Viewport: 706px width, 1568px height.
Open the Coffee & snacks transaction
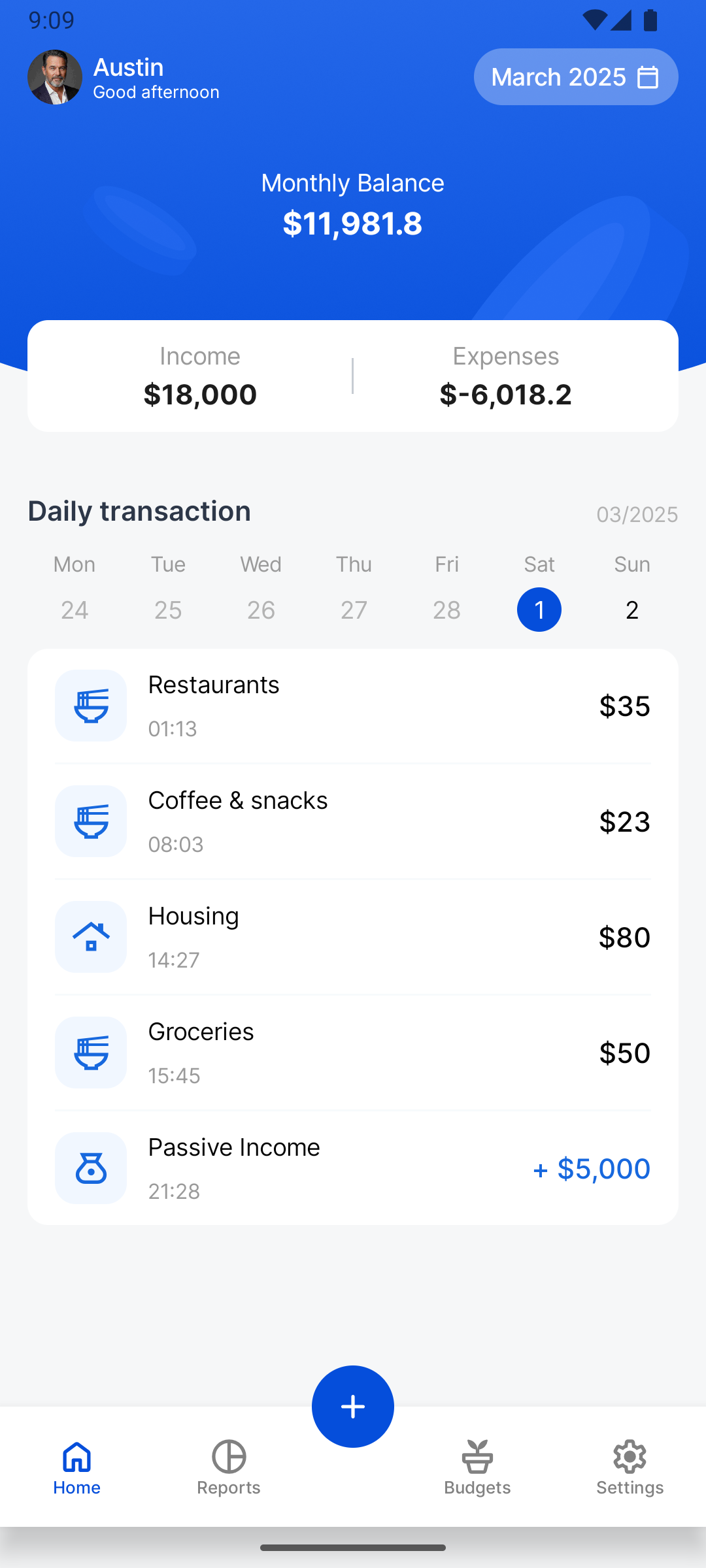353,821
